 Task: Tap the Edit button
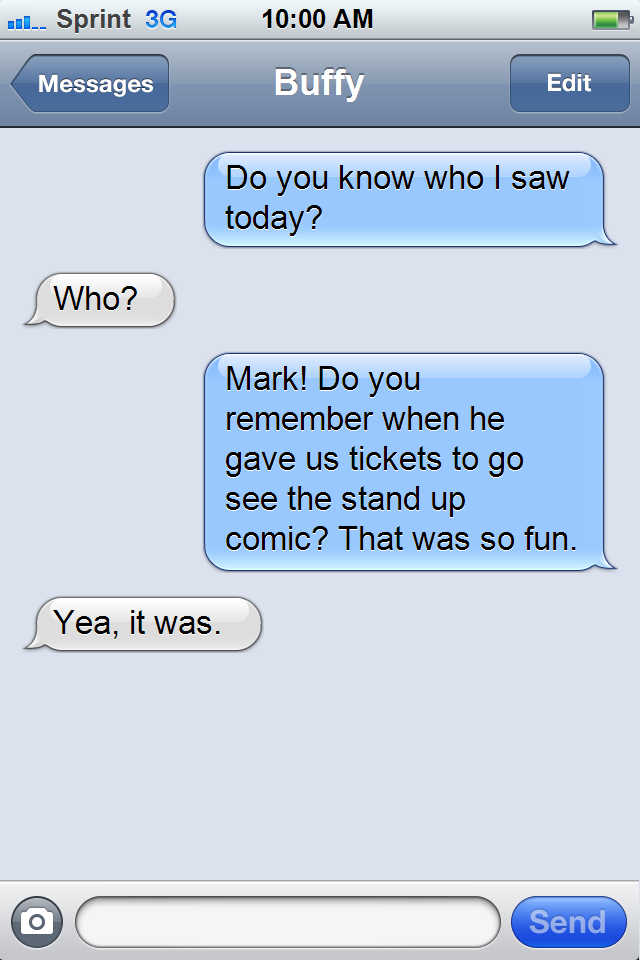(568, 84)
